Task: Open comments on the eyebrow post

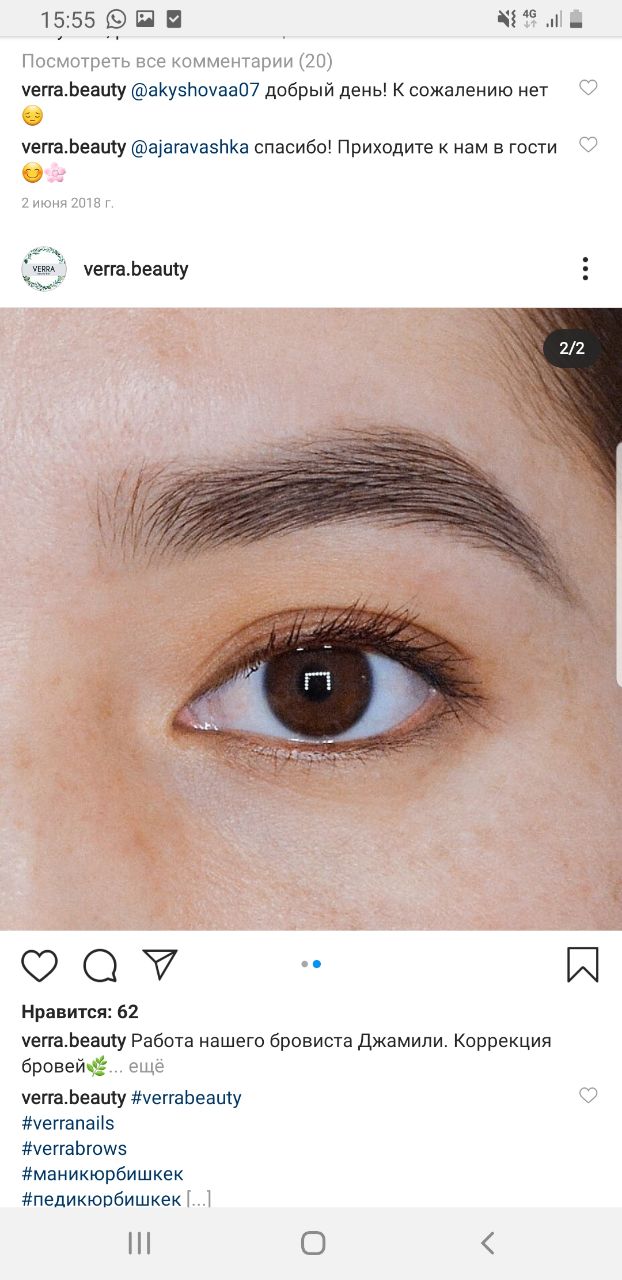Action: click(100, 965)
